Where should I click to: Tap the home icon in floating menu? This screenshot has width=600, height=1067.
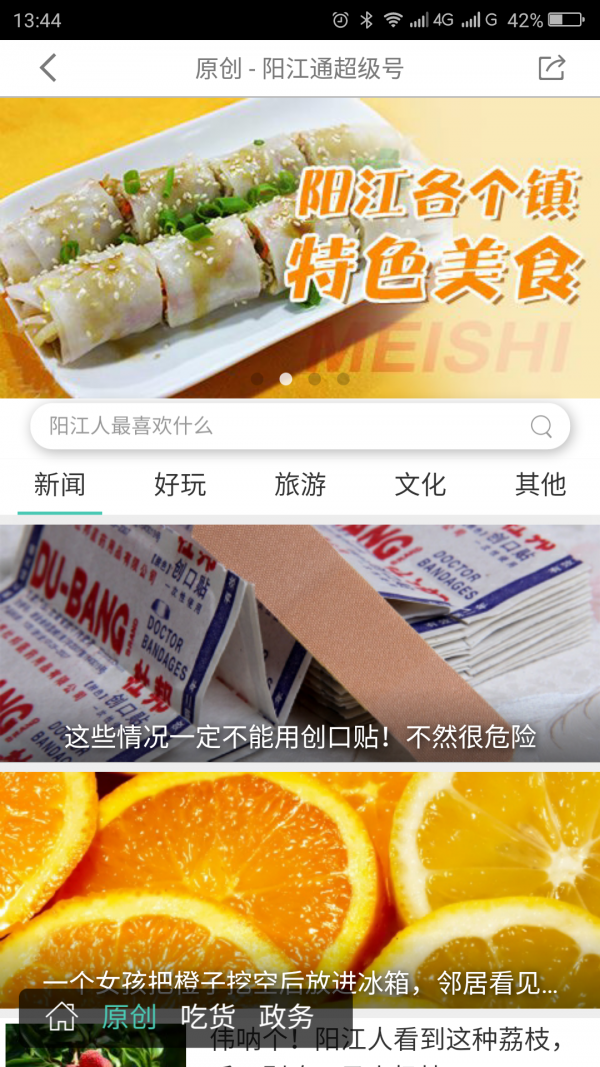point(62,1017)
